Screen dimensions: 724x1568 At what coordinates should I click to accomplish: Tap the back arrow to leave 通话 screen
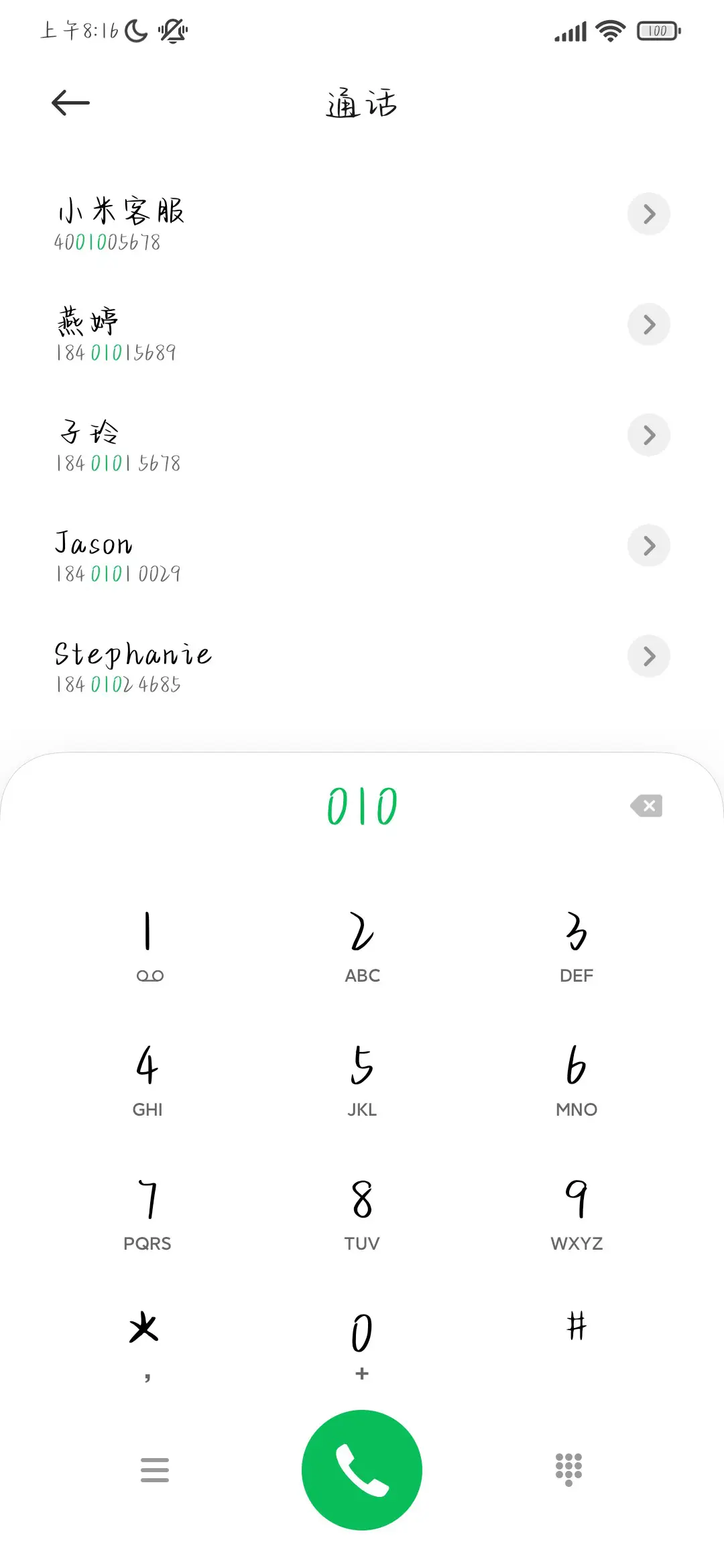pyautogui.click(x=70, y=102)
